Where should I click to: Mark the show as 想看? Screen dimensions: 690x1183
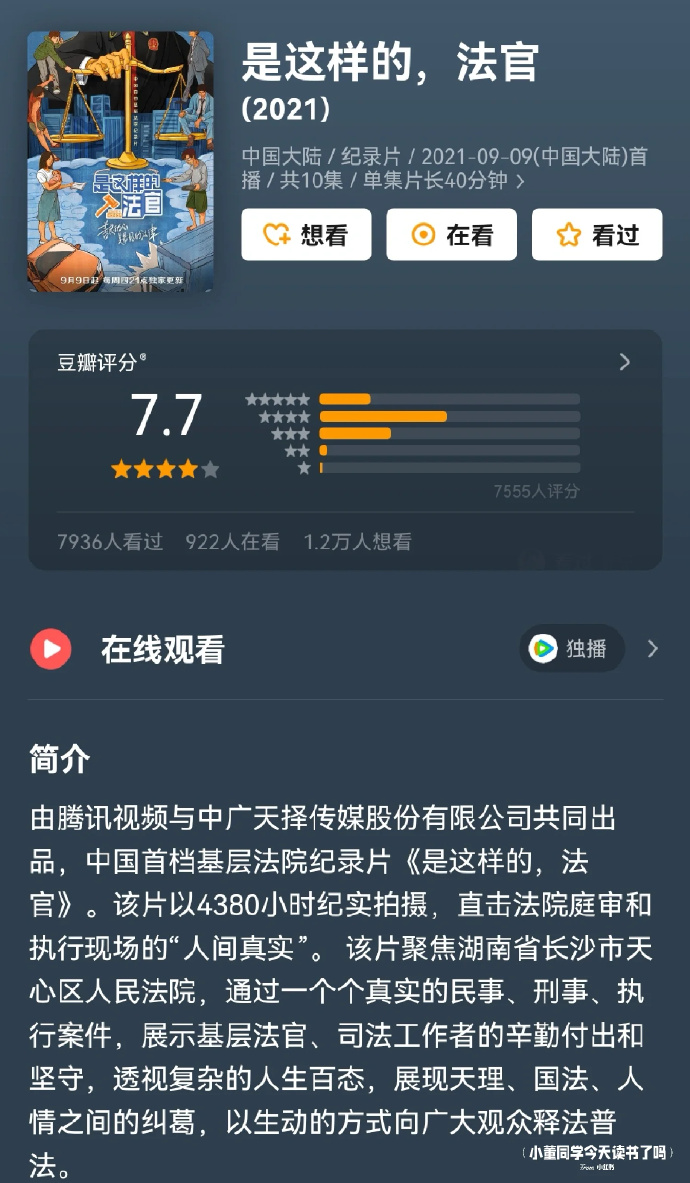pos(306,235)
